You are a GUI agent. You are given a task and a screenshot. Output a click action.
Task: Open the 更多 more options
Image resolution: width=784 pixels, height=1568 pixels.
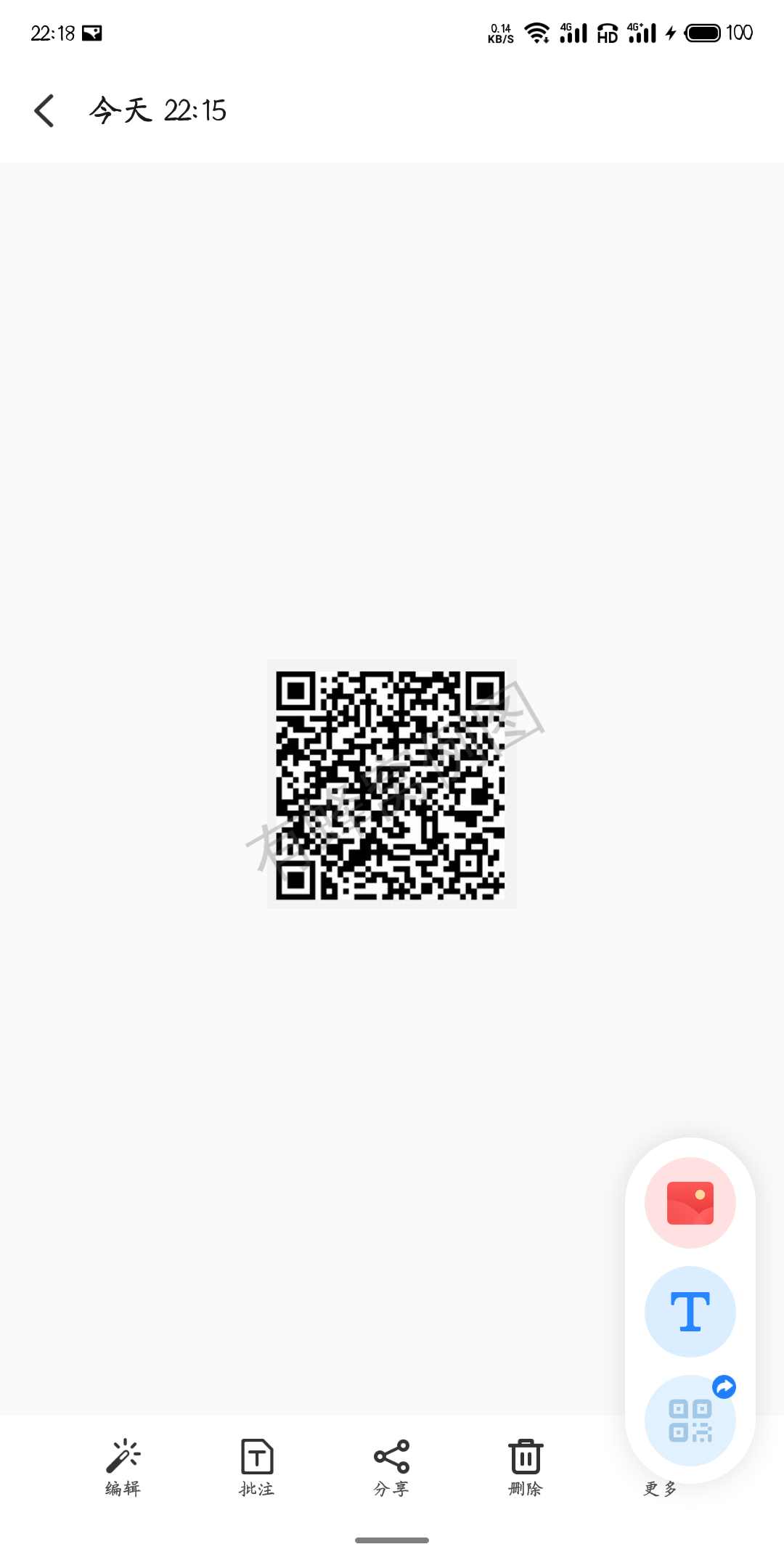[660, 1488]
